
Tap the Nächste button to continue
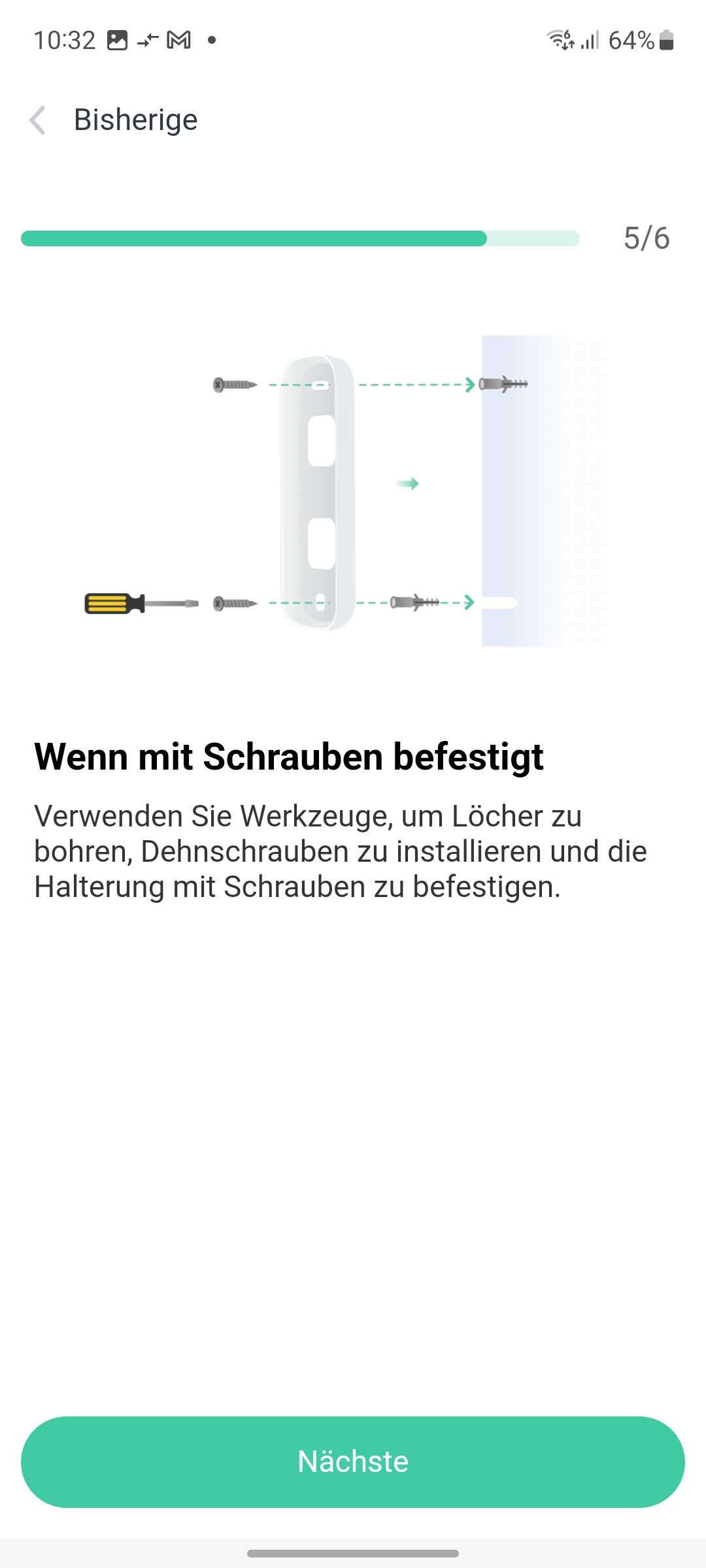coord(353,1462)
